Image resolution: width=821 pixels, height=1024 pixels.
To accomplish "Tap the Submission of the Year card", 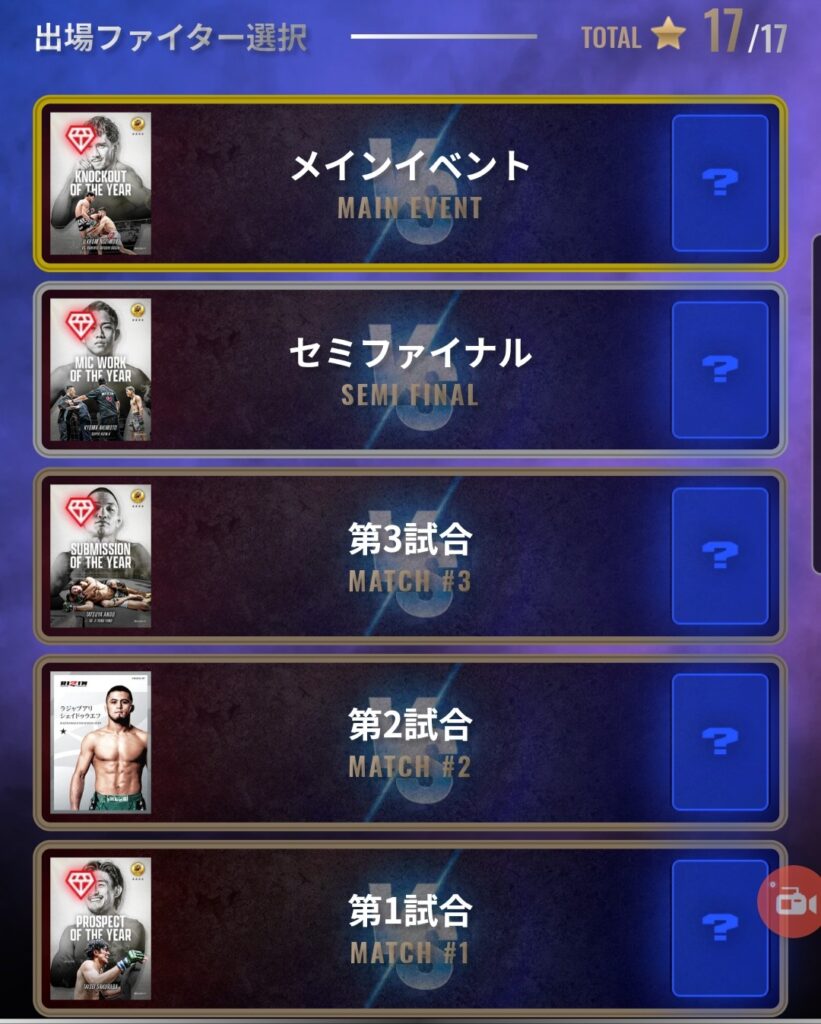I will point(100,556).
